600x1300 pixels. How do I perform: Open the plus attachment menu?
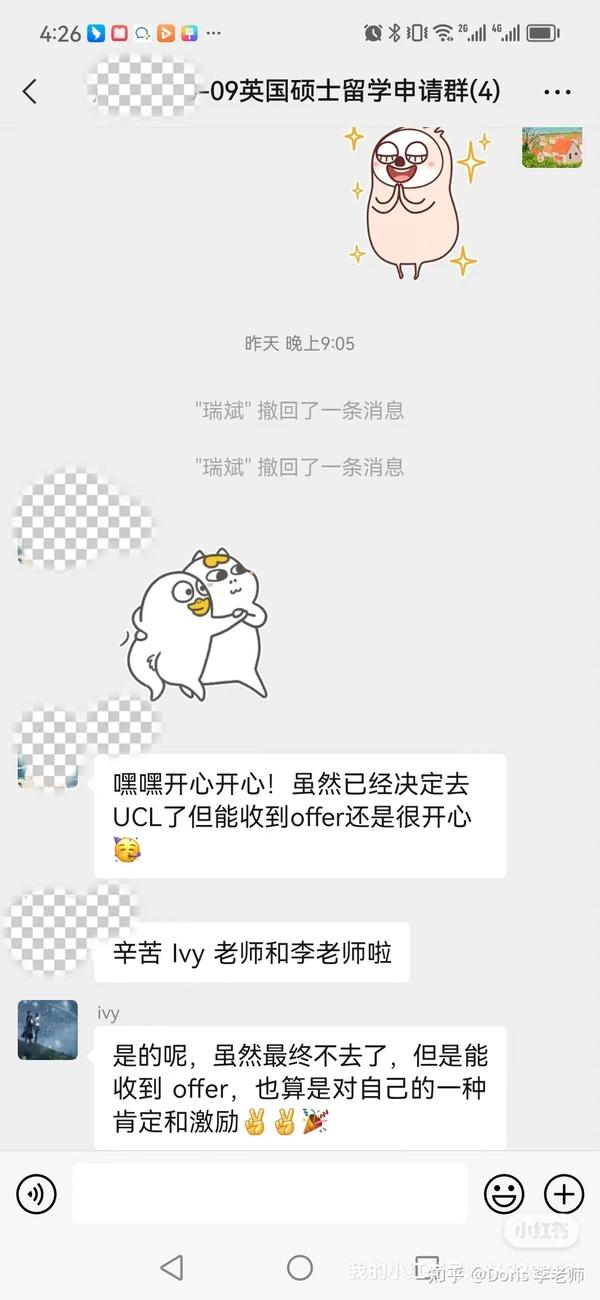[563, 1193]
